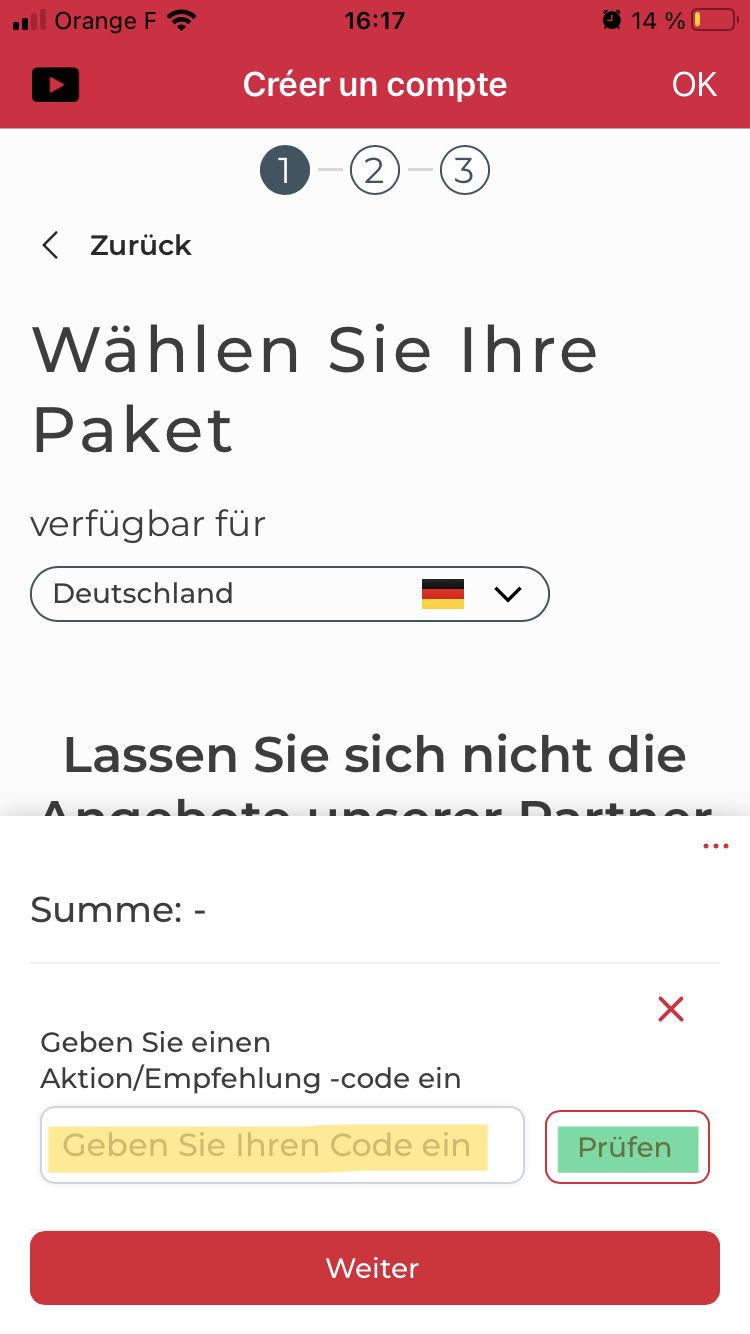Open the red three-dot menu
Image resolution: width=750 pixels, height=1334 pixels.
715,846
